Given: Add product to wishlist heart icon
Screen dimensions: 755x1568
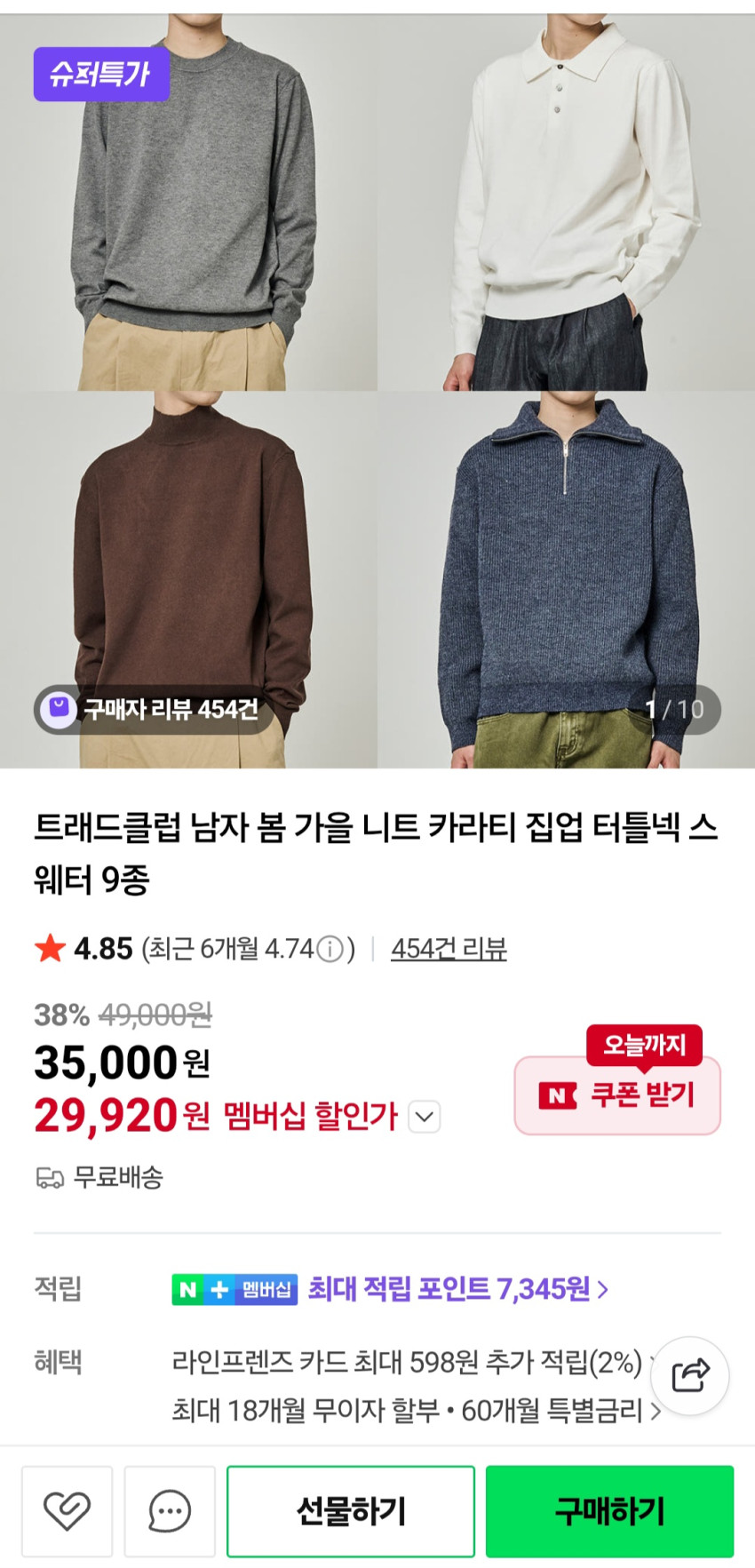Looking at the screenshot, I should (67, 1511).
